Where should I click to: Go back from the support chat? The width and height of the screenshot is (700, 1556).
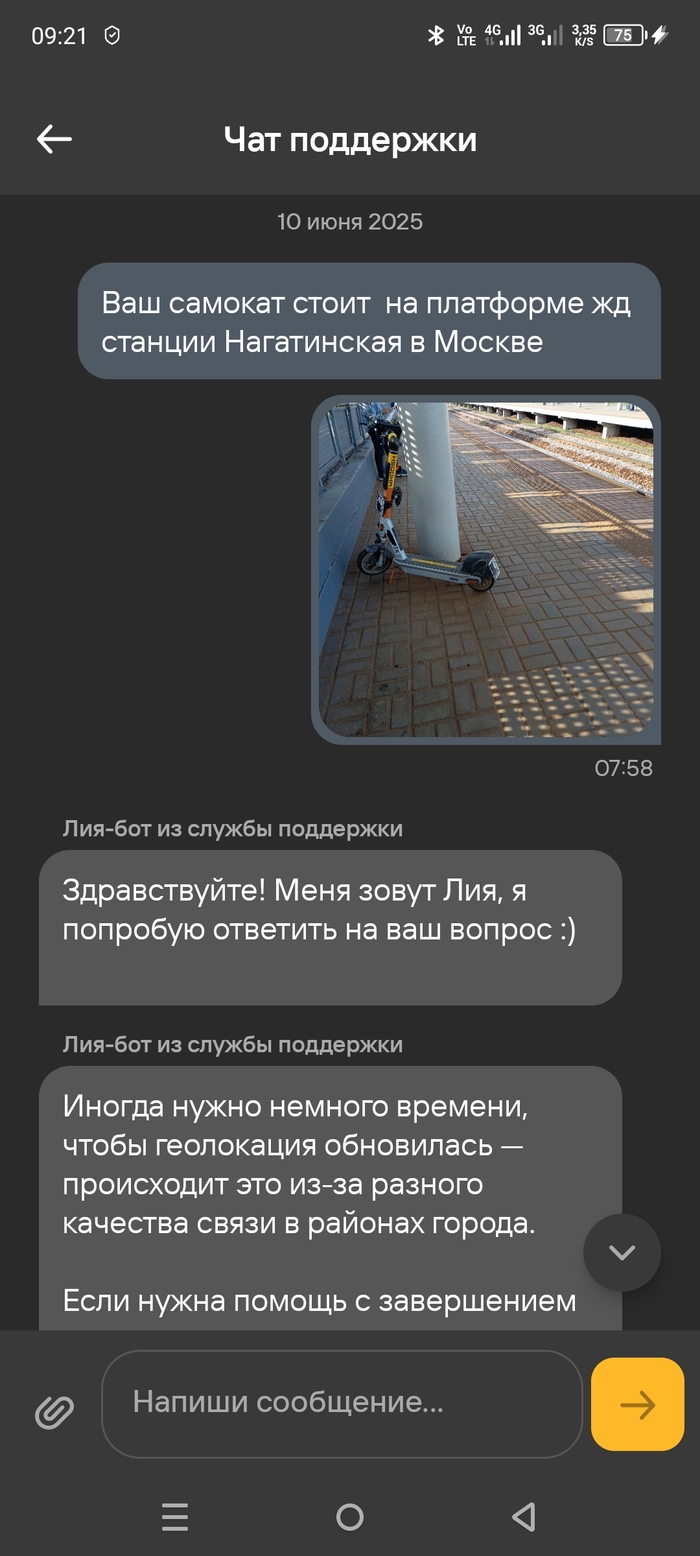(x=54, y=140)
